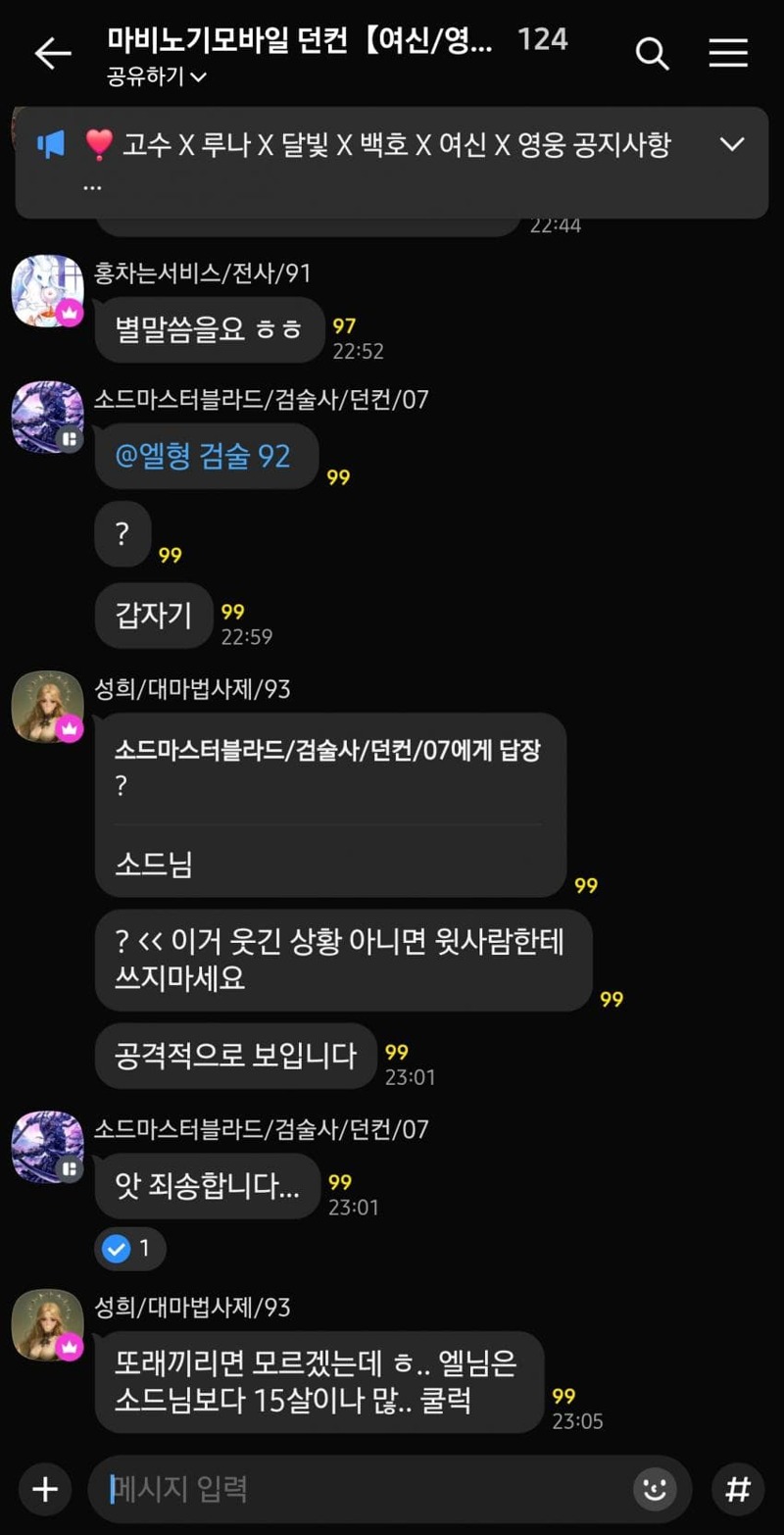784x1535 pixels.
Task: Open the plus attachment button
Action: pyautogui.click(x=45, y=1490)
